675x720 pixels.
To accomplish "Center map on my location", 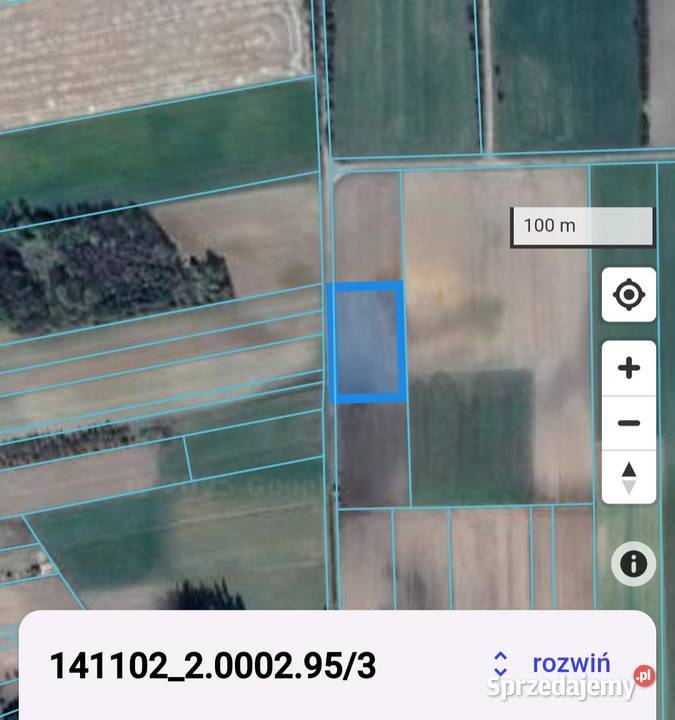I will (629, 295).
